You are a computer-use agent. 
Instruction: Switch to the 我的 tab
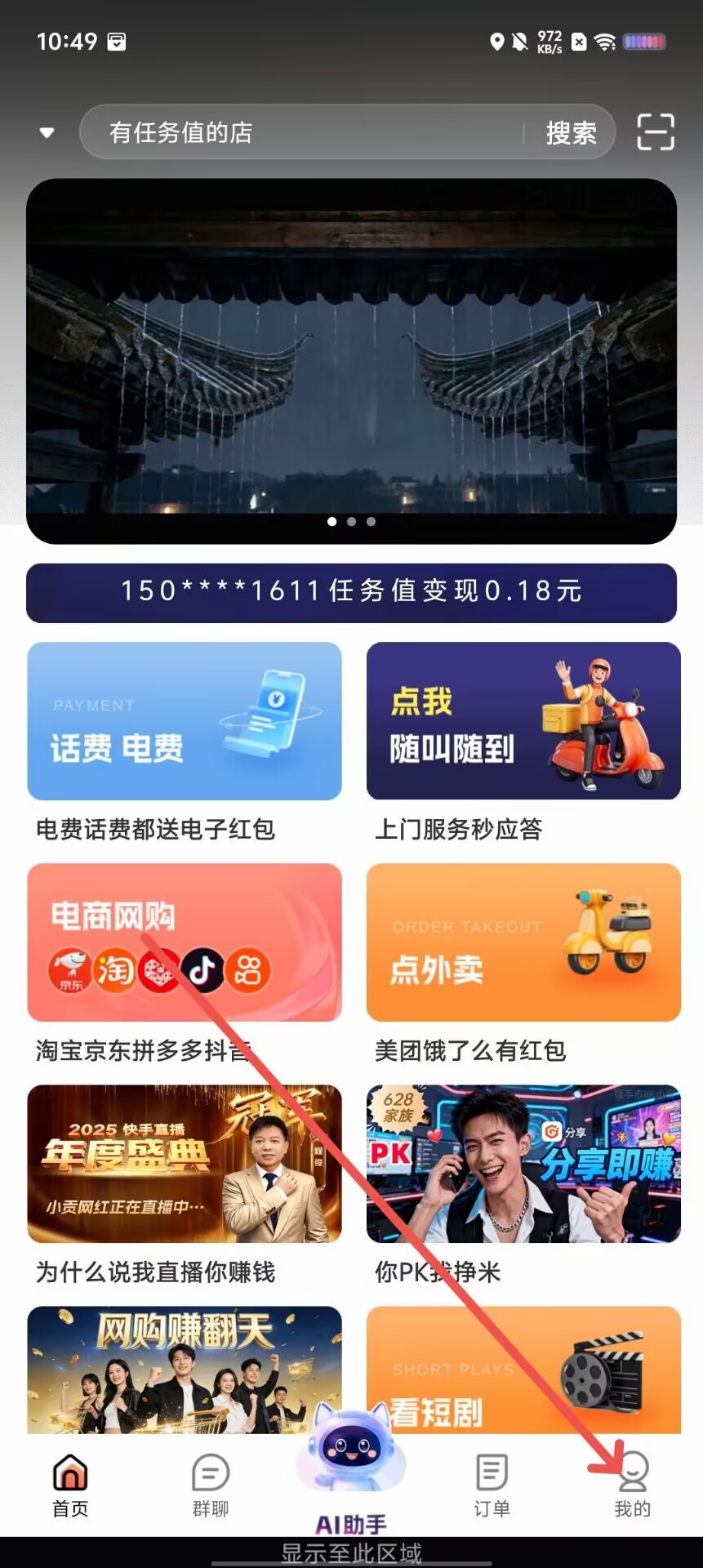point(633,1486)
